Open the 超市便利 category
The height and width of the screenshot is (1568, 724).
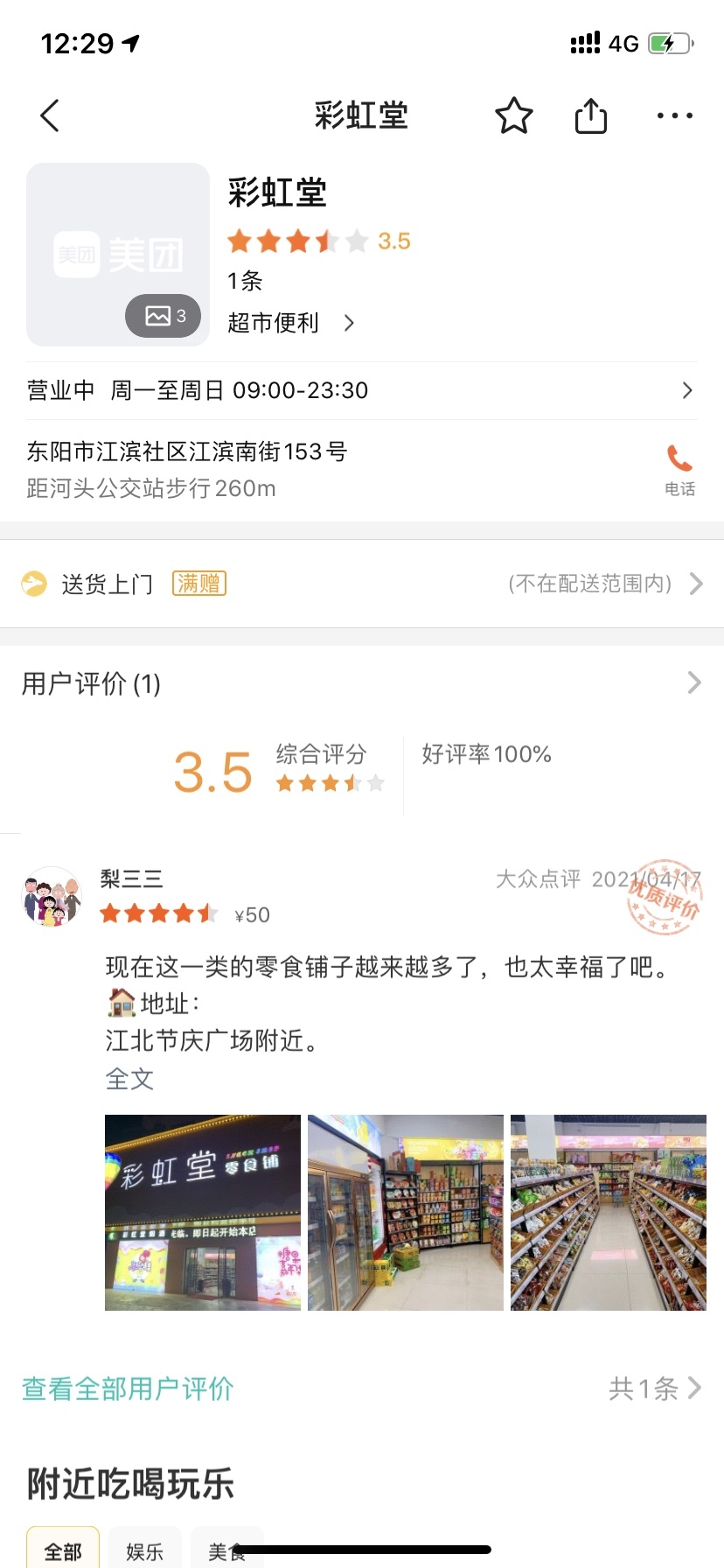(290, 323)
